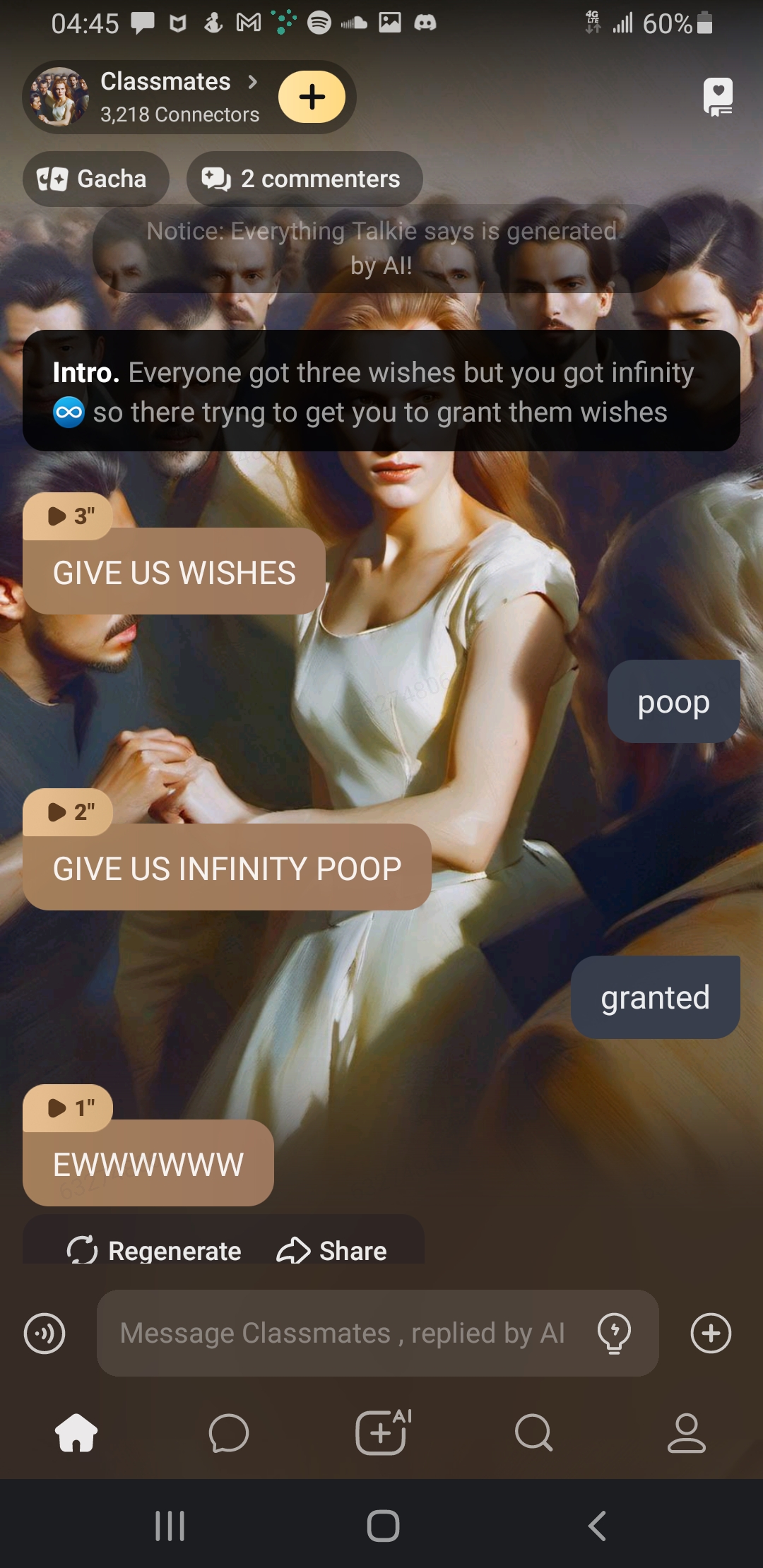Share this conversation
The image size is (763, 1568).
tap(332, 1250)
